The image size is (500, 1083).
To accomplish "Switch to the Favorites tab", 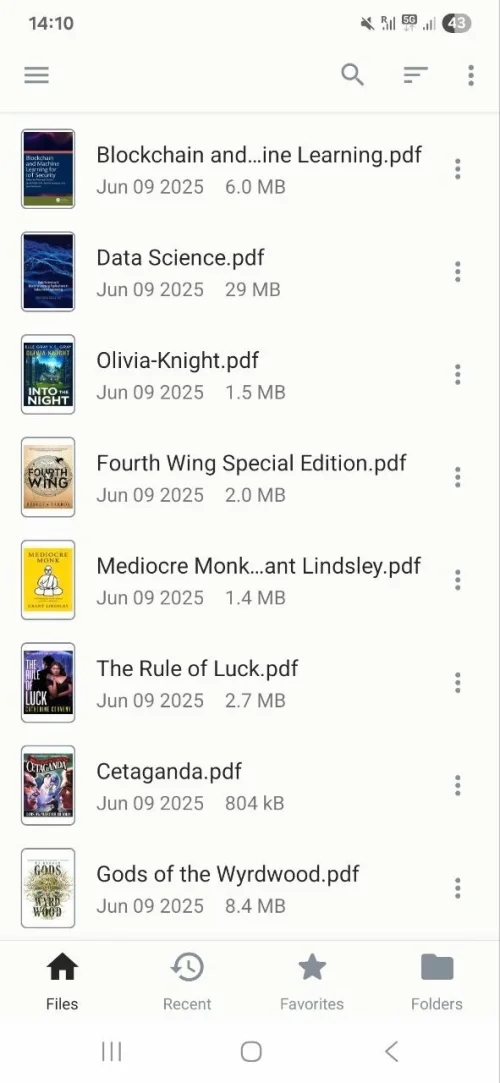I will 311,981.
